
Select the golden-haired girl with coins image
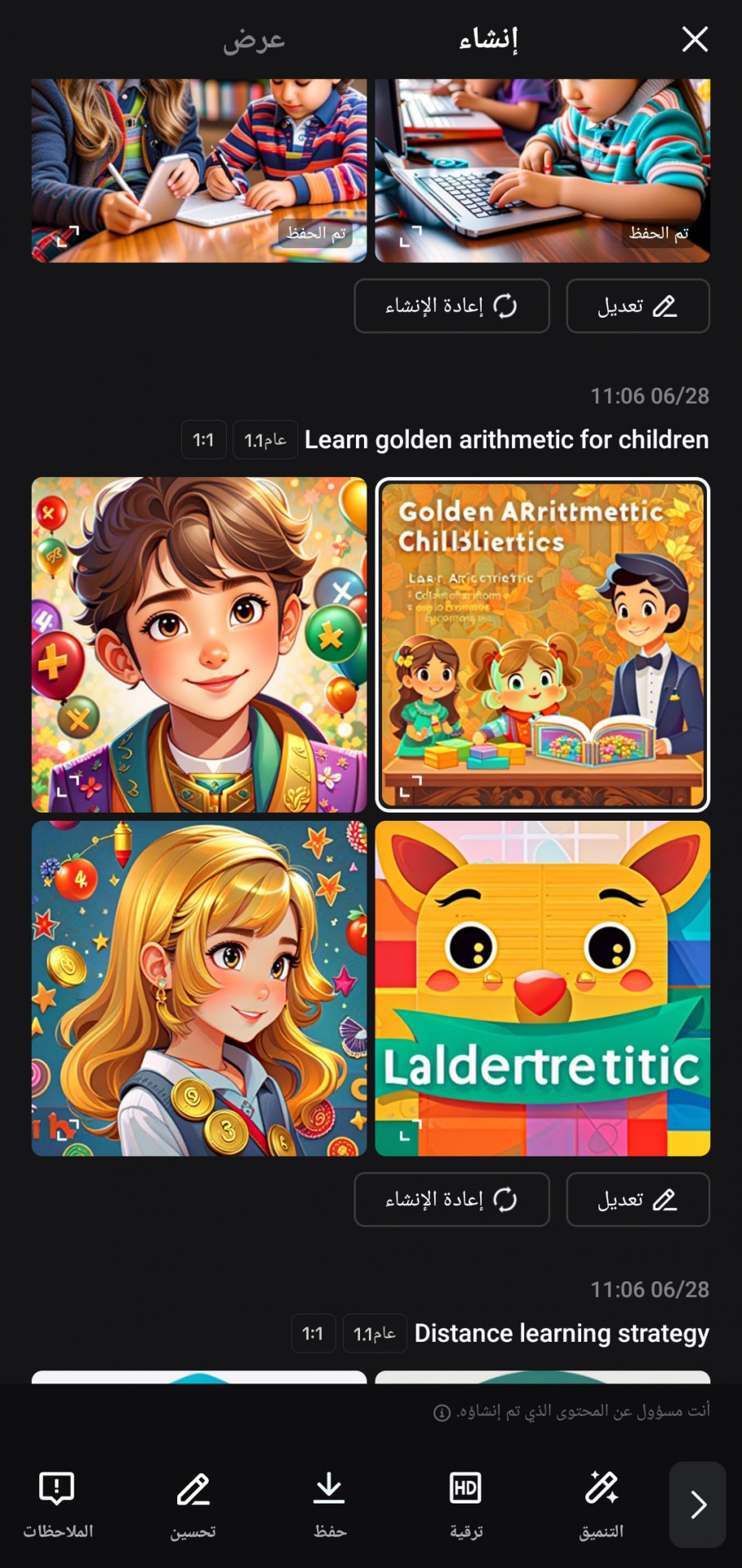coord(198,988)
